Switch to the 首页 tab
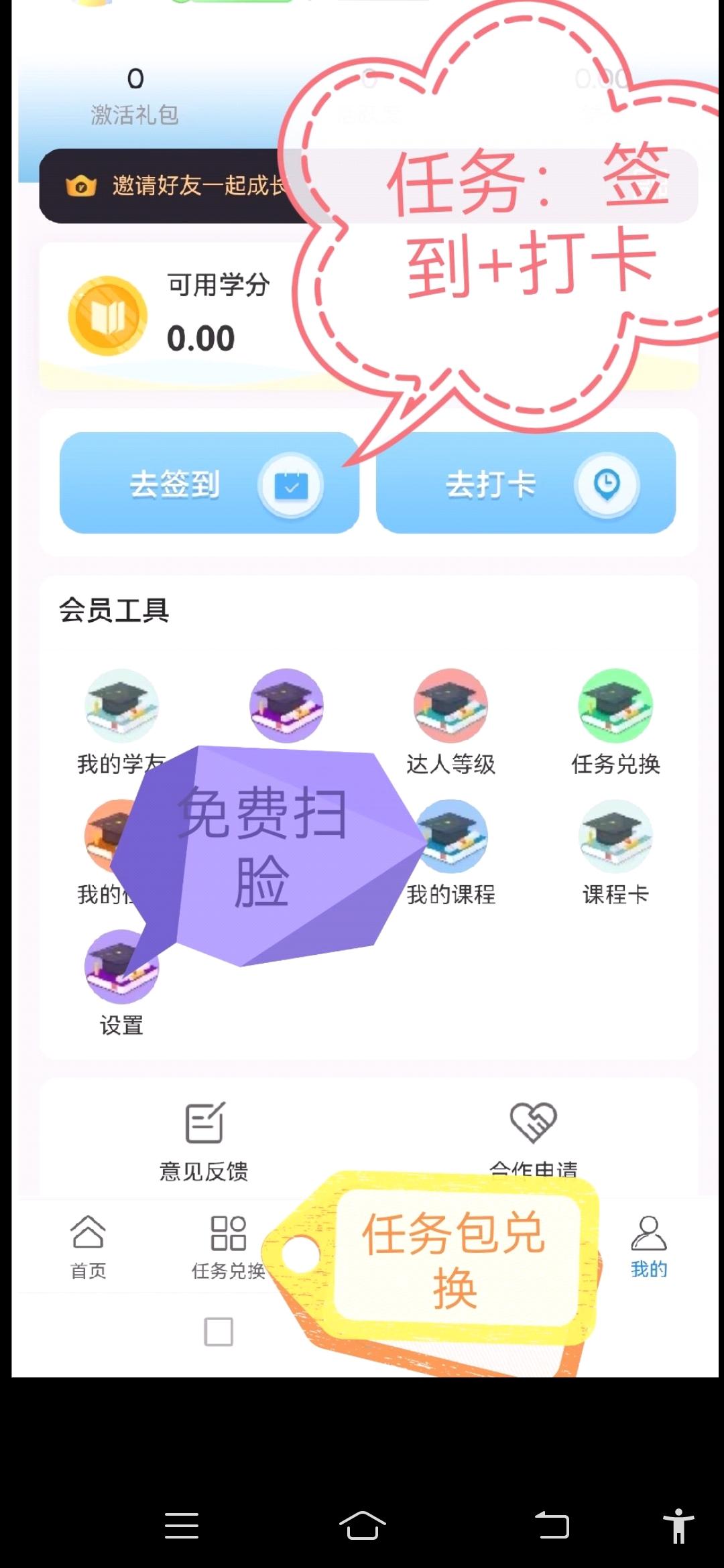This screenshot has height=1568, width=724. tap(88, 1246)
